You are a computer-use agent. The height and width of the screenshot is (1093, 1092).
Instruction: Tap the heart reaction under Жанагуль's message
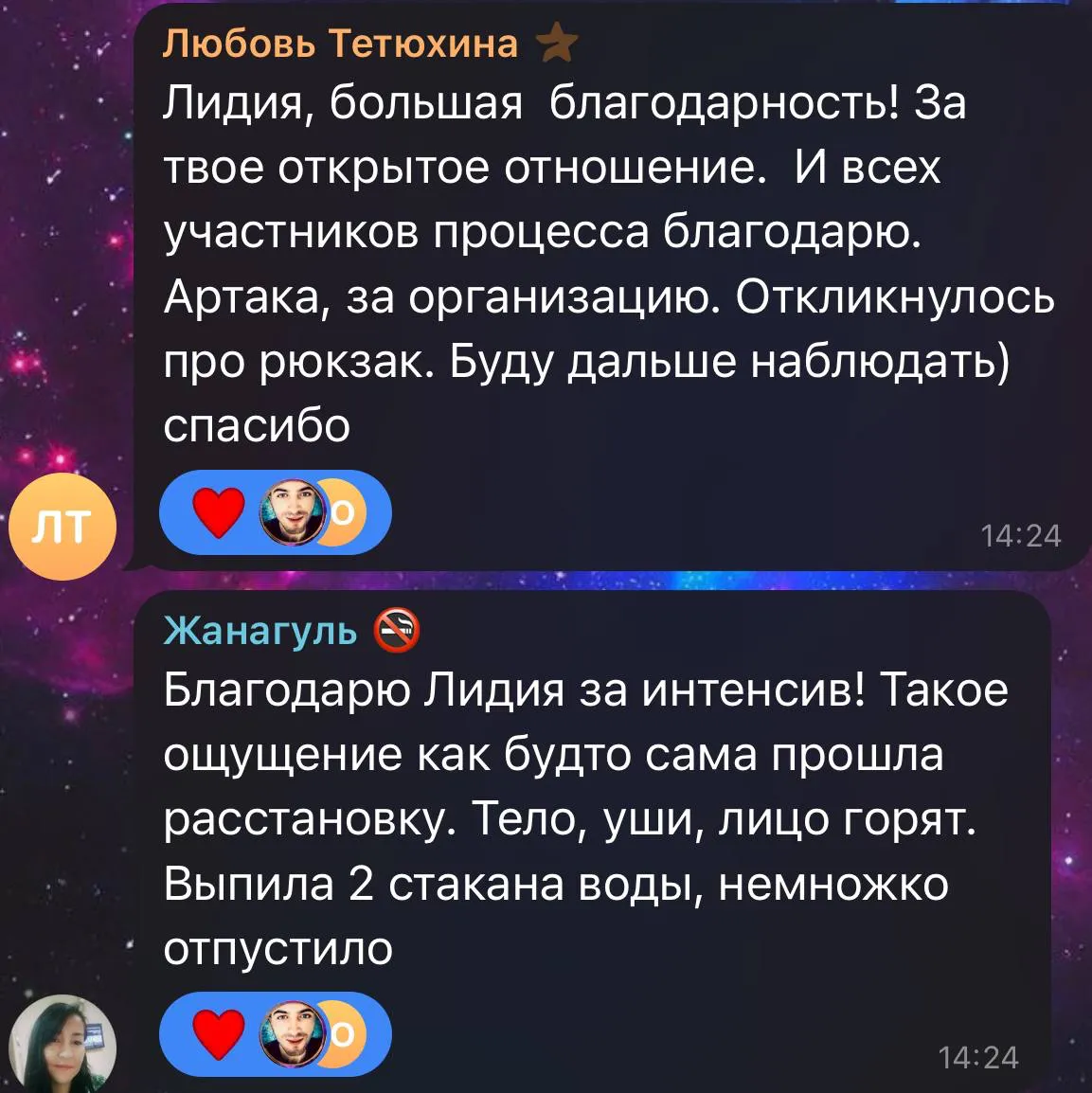pyautogui.click(x=218, y=1034)
